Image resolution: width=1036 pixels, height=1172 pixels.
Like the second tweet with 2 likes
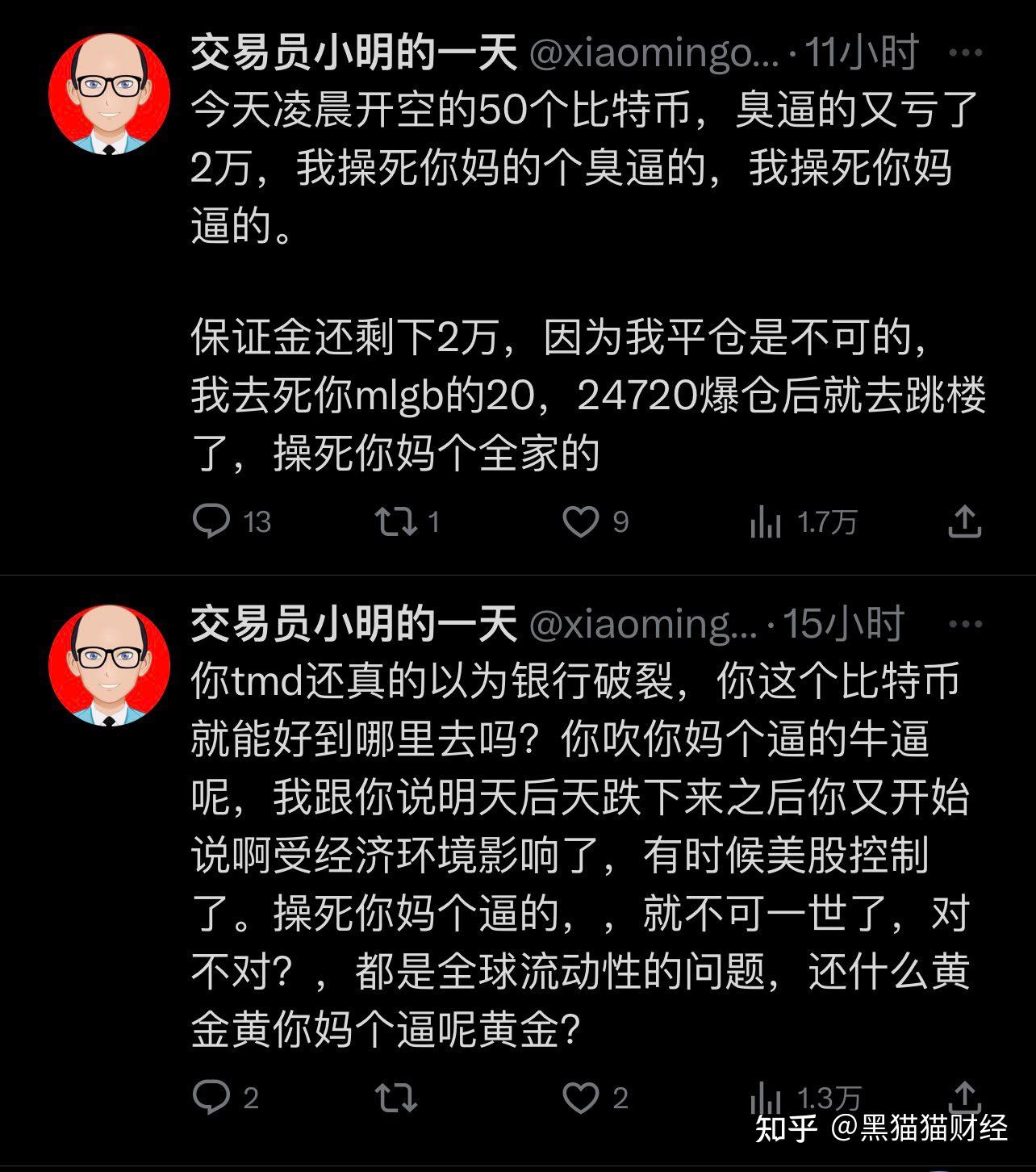click(x=584, y=1096)
